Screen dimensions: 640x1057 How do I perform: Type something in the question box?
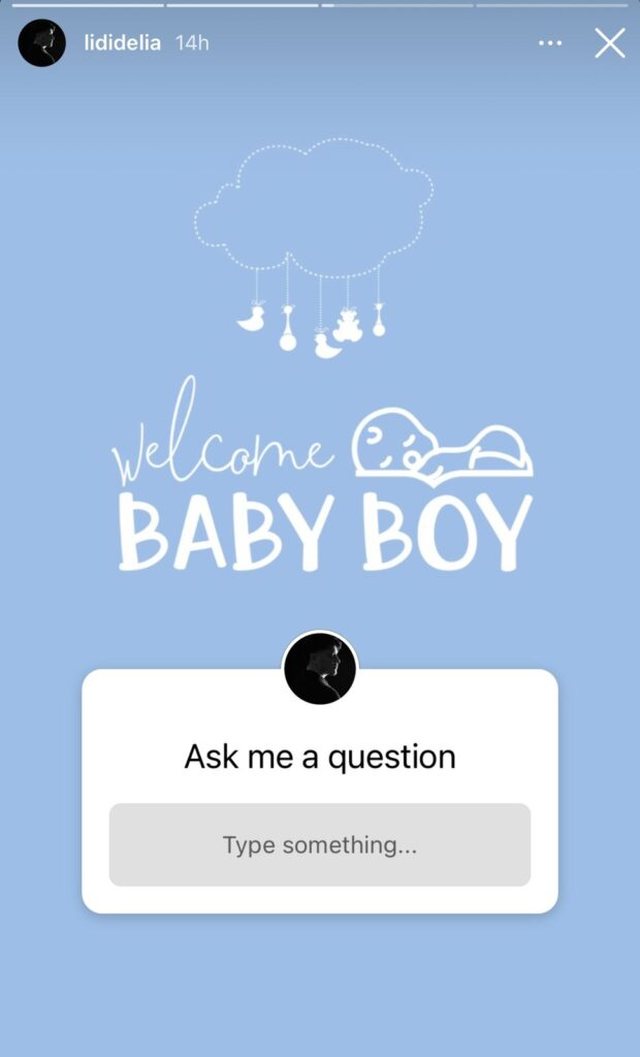coord(319,845)
